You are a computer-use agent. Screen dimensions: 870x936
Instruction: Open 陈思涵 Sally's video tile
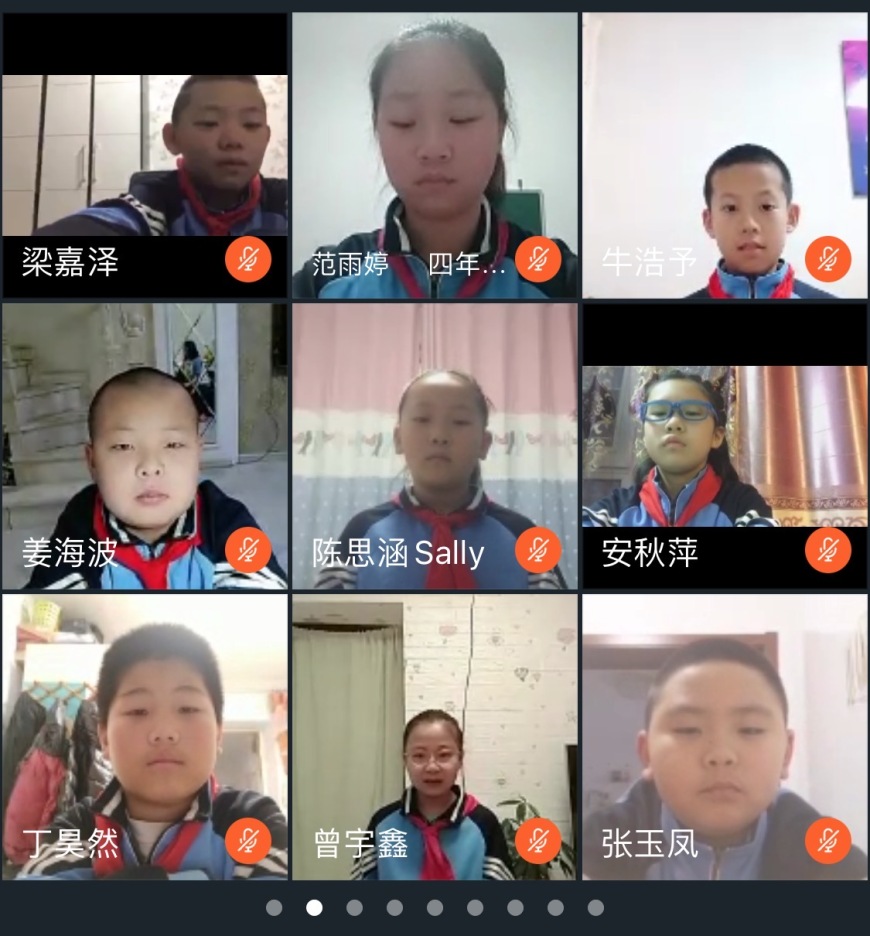tap(434, 446)
